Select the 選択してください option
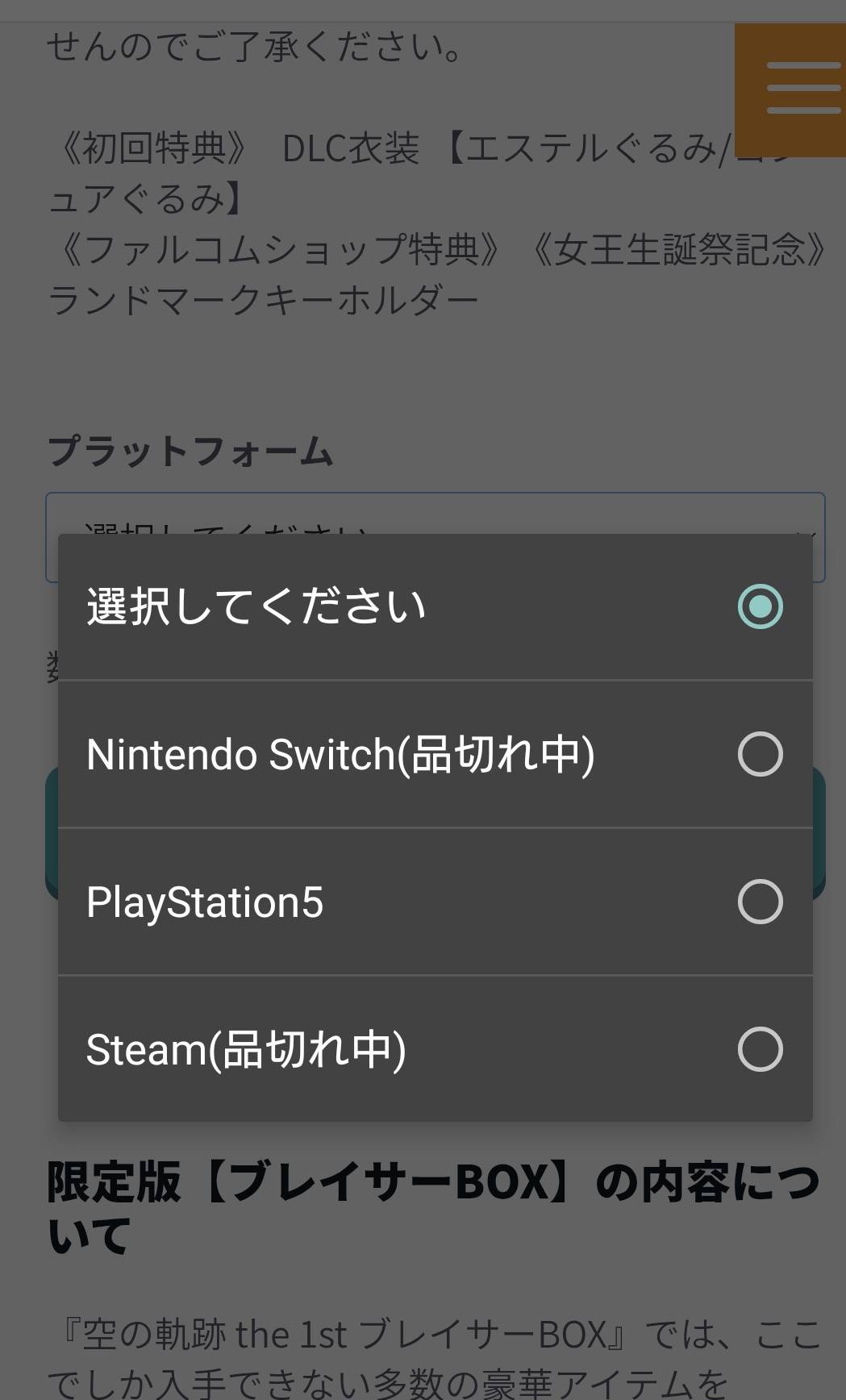 (x=436, y=606)
